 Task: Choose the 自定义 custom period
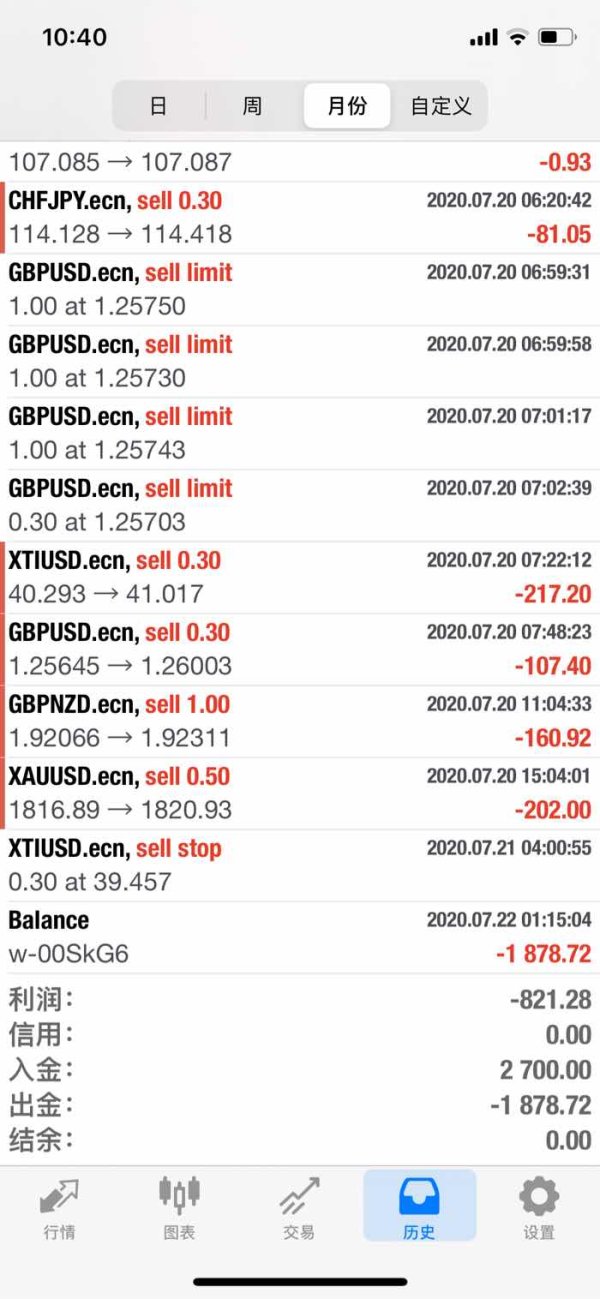[x=441, y=106]
